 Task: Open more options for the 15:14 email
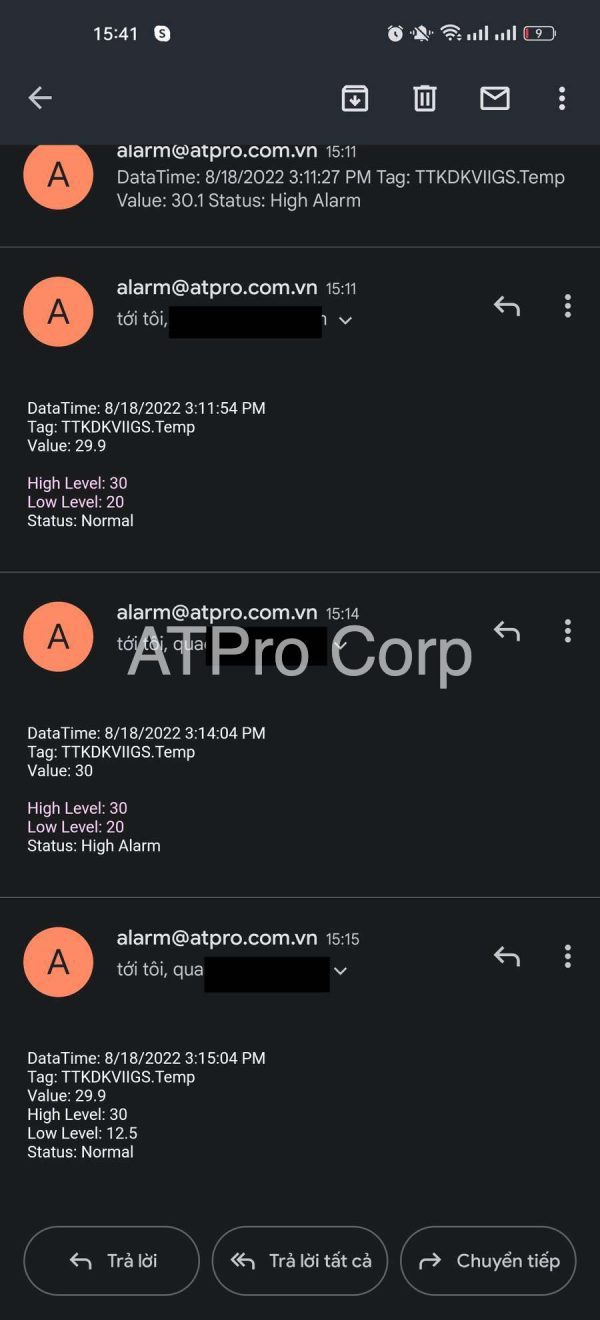click(567, 631)
